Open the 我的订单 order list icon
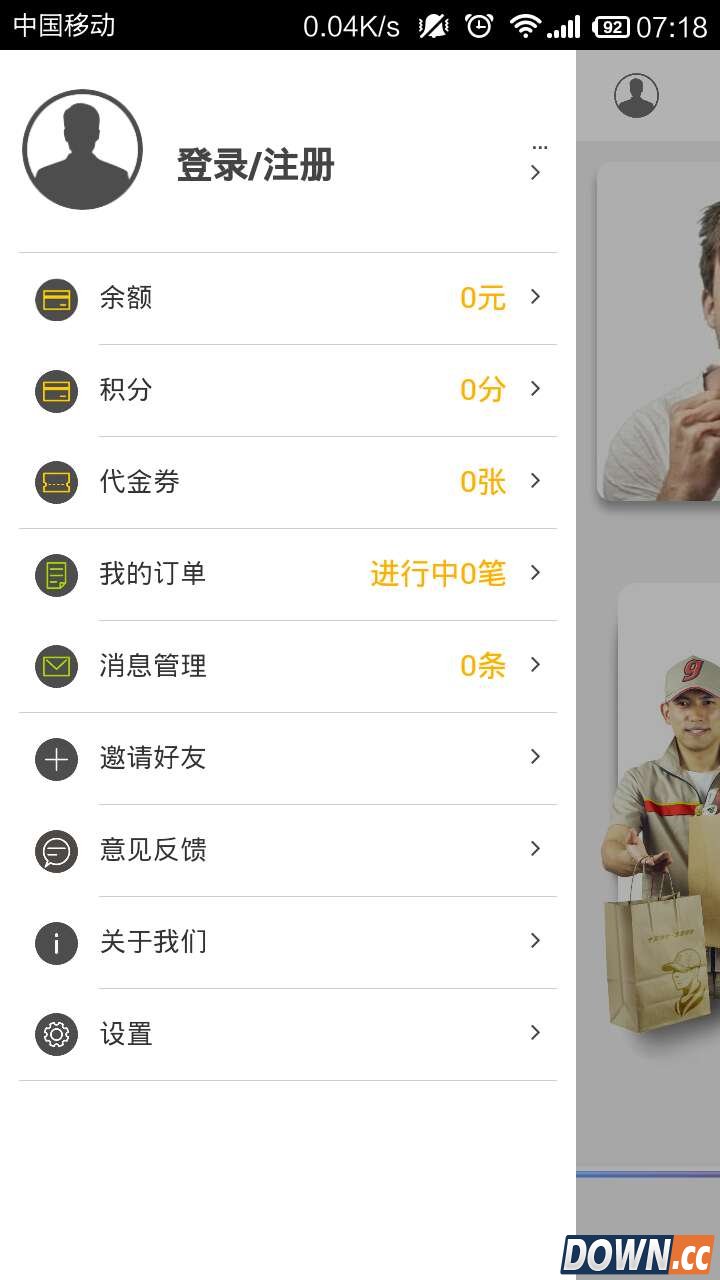The width and height of the screenshot is (720, 1280). click(x=56, y=574)
